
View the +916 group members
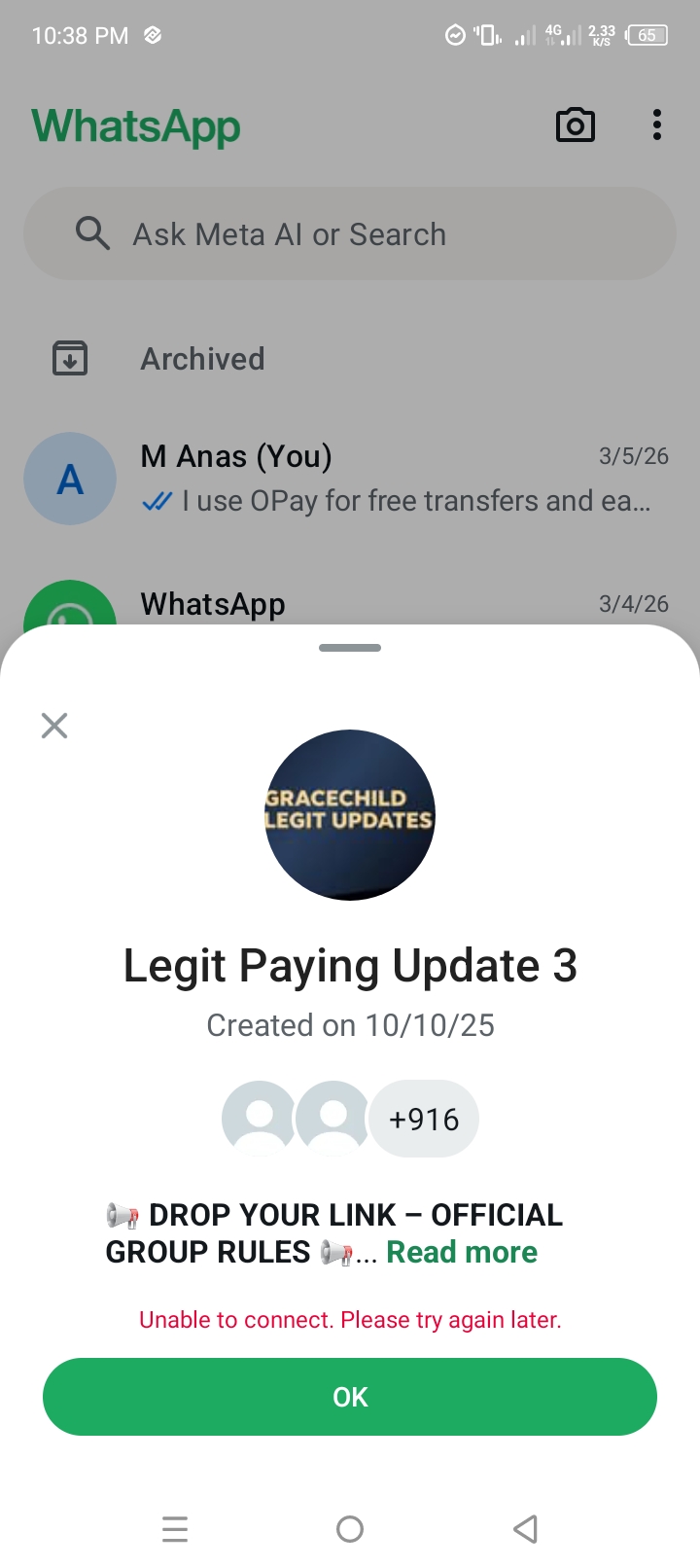[x=424, y=1120]
